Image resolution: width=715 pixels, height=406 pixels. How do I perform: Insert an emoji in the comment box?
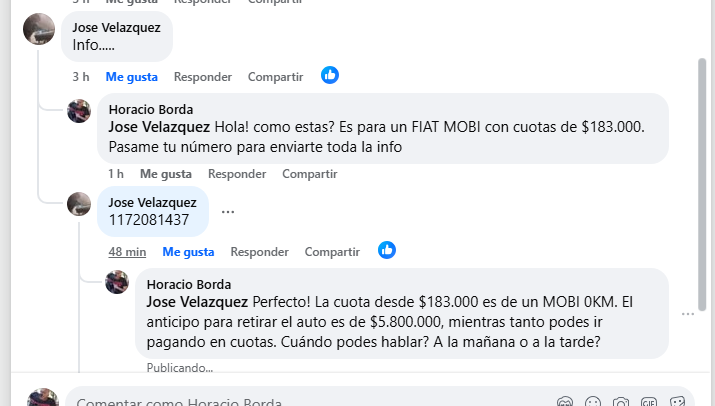[x=593, y=401]
